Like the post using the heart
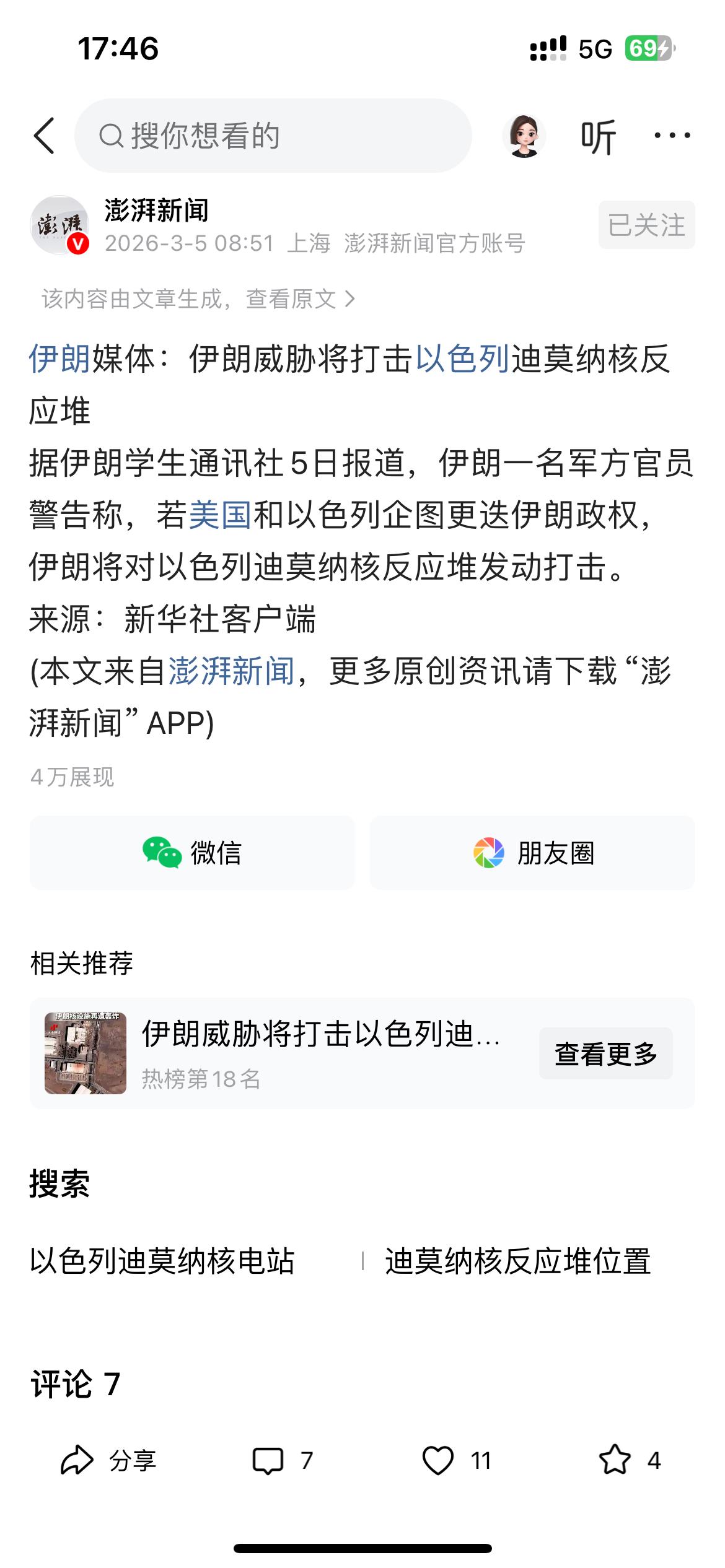Screen dimensions: 725x1568 (438, 1459)
